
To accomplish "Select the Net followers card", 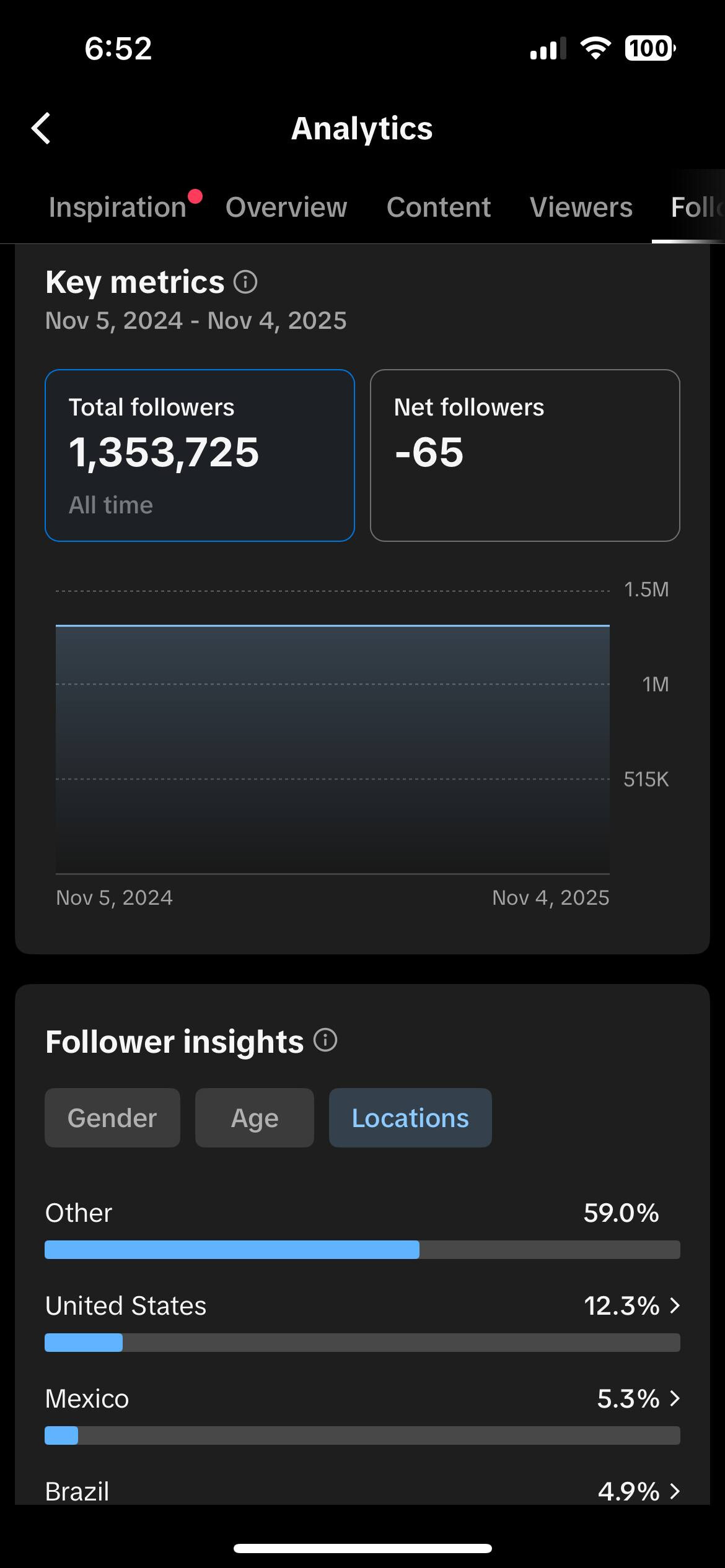I will (x=525, y=455).
